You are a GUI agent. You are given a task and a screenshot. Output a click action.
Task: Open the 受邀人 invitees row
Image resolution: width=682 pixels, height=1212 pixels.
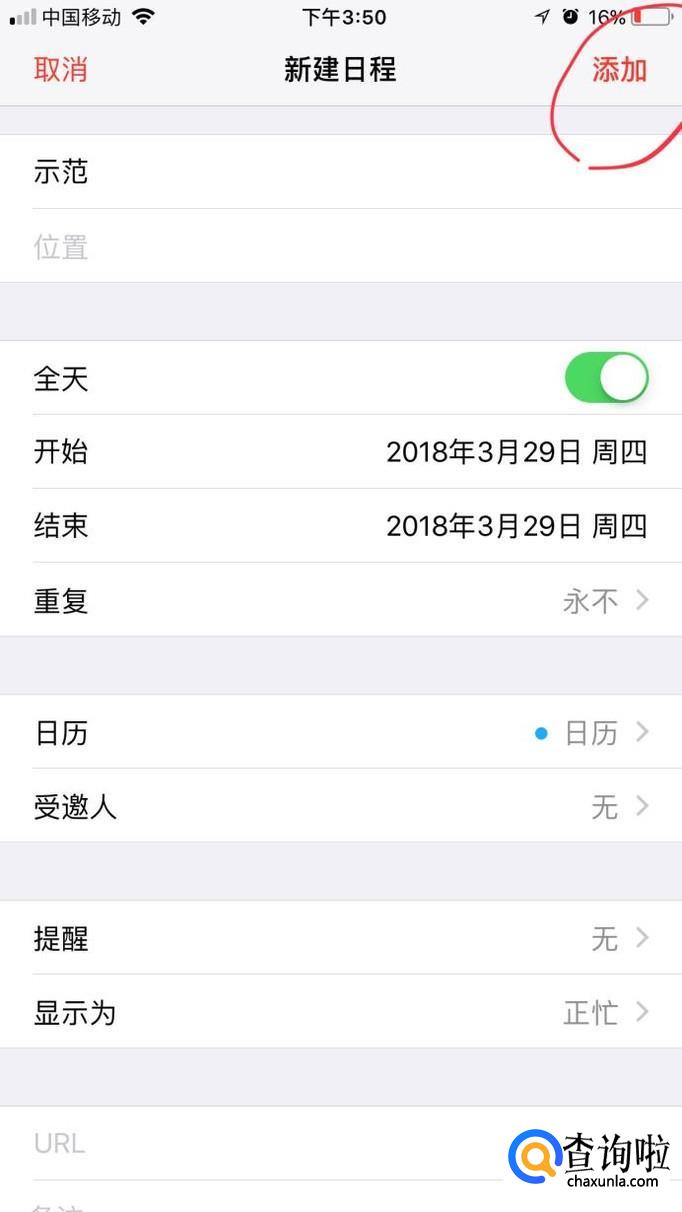(340, 806)
